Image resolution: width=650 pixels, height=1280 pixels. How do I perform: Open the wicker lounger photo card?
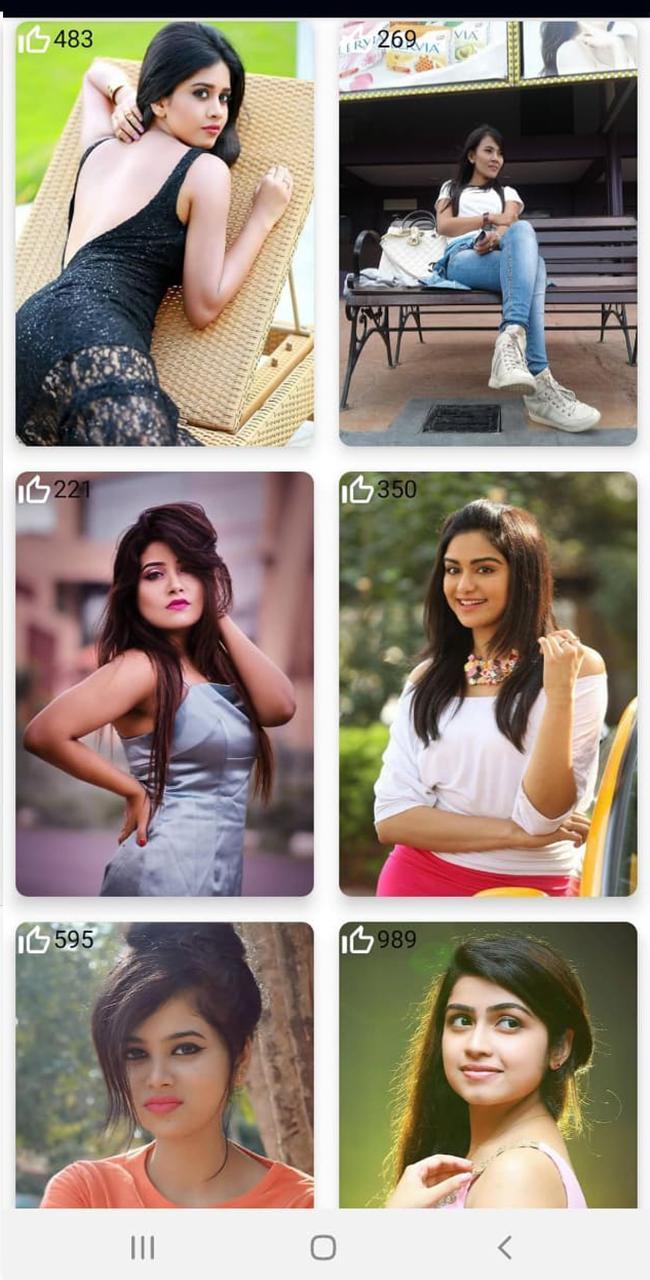[x=165, y=260]
